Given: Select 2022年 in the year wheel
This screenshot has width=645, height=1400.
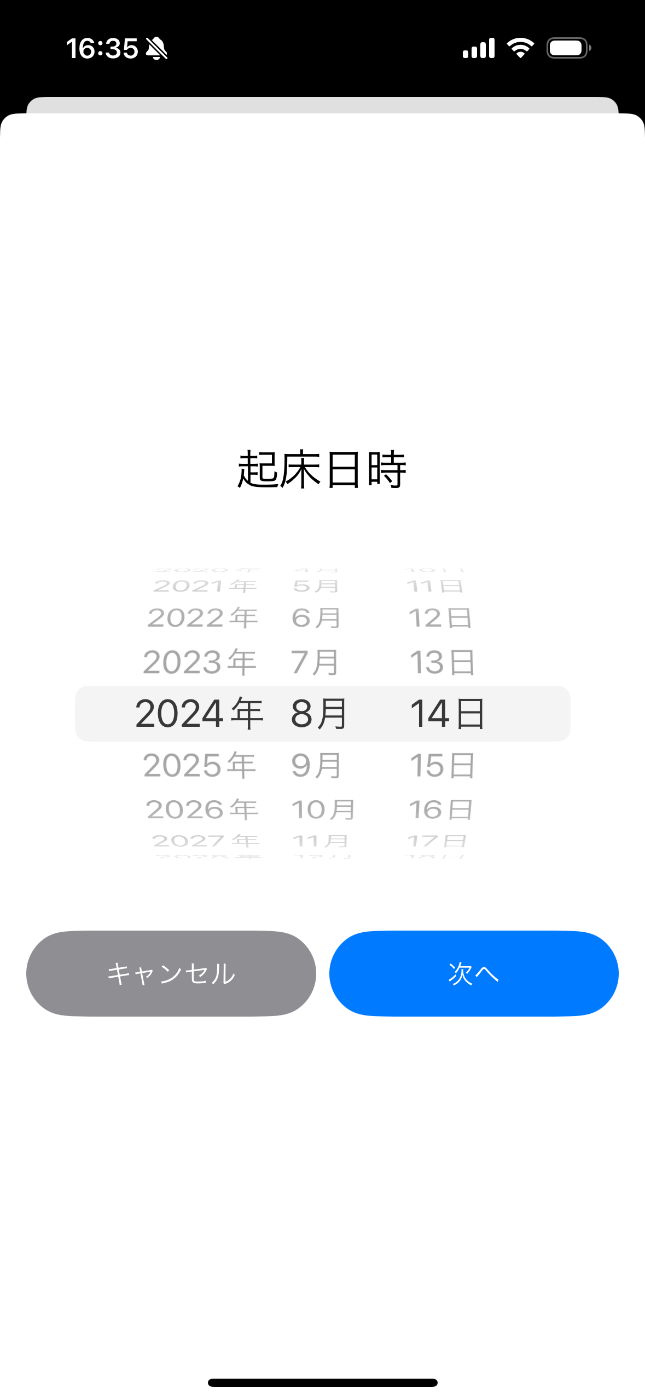Looking at the screenshot, I should pos(203,618).
